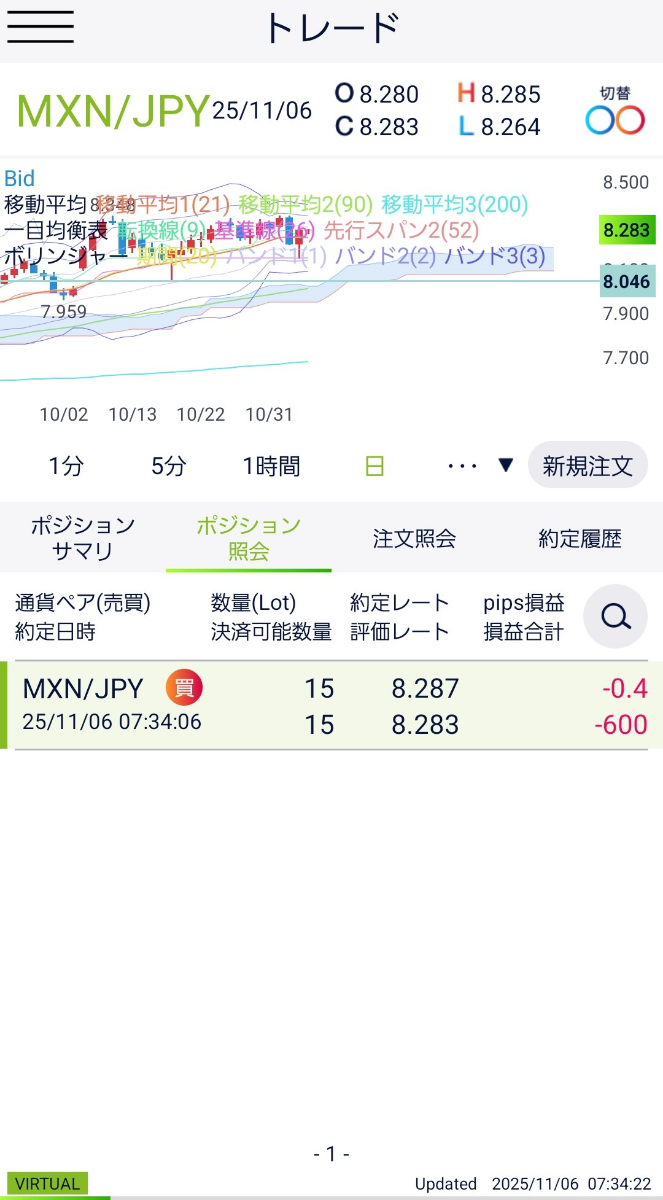The height and width of the screenshot is (1200, 663).
Task: Switch chart to 1時間 timeframe
Action: click(x=271, y=466)
